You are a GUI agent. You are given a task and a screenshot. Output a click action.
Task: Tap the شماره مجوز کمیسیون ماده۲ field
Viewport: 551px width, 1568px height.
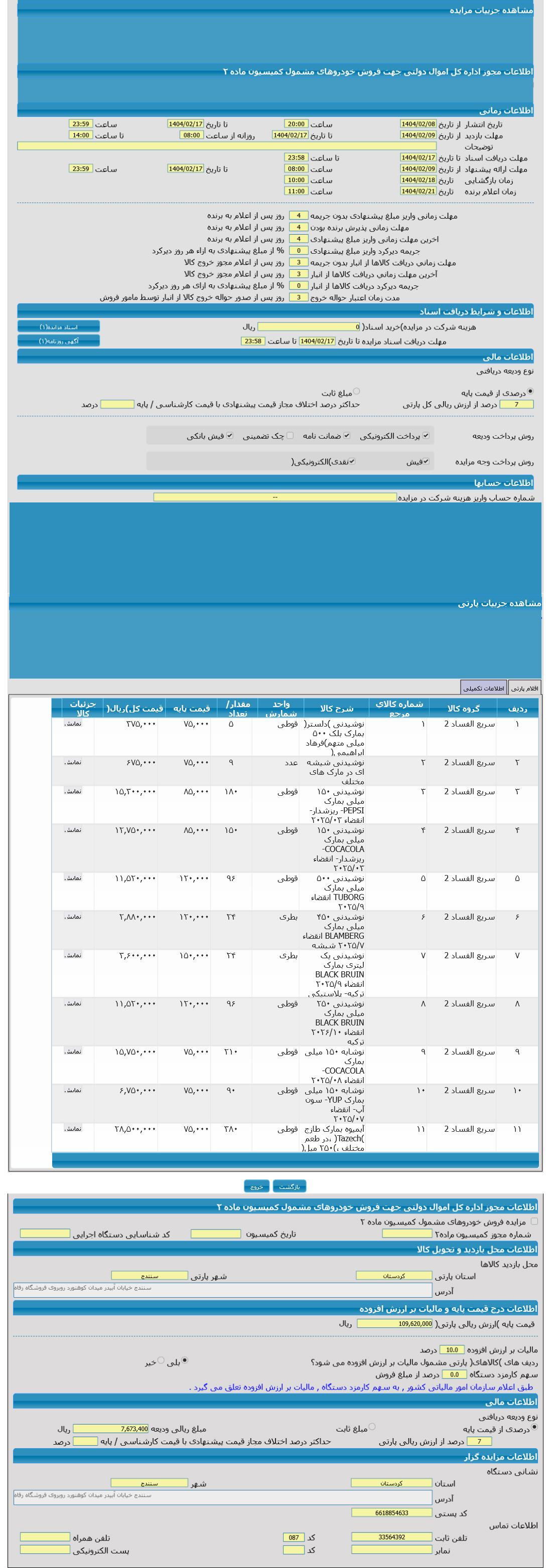[x=406, y=1233]
